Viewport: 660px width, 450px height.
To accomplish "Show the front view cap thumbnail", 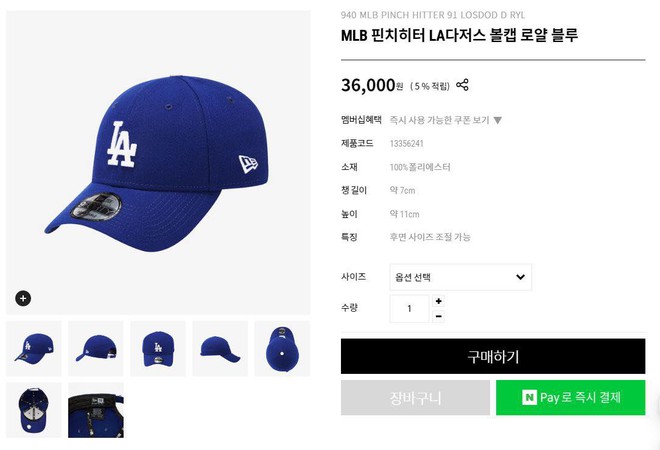I will [x=158, y=348].
